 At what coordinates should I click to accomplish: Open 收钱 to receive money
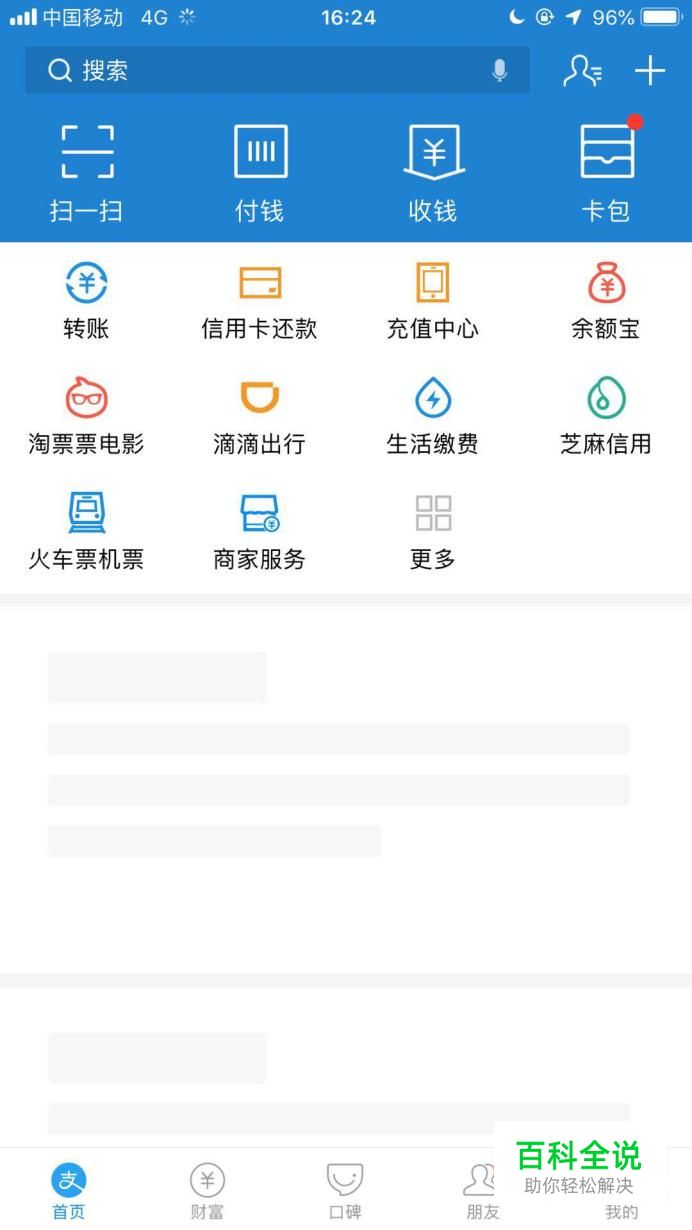(x=433, y=173)
